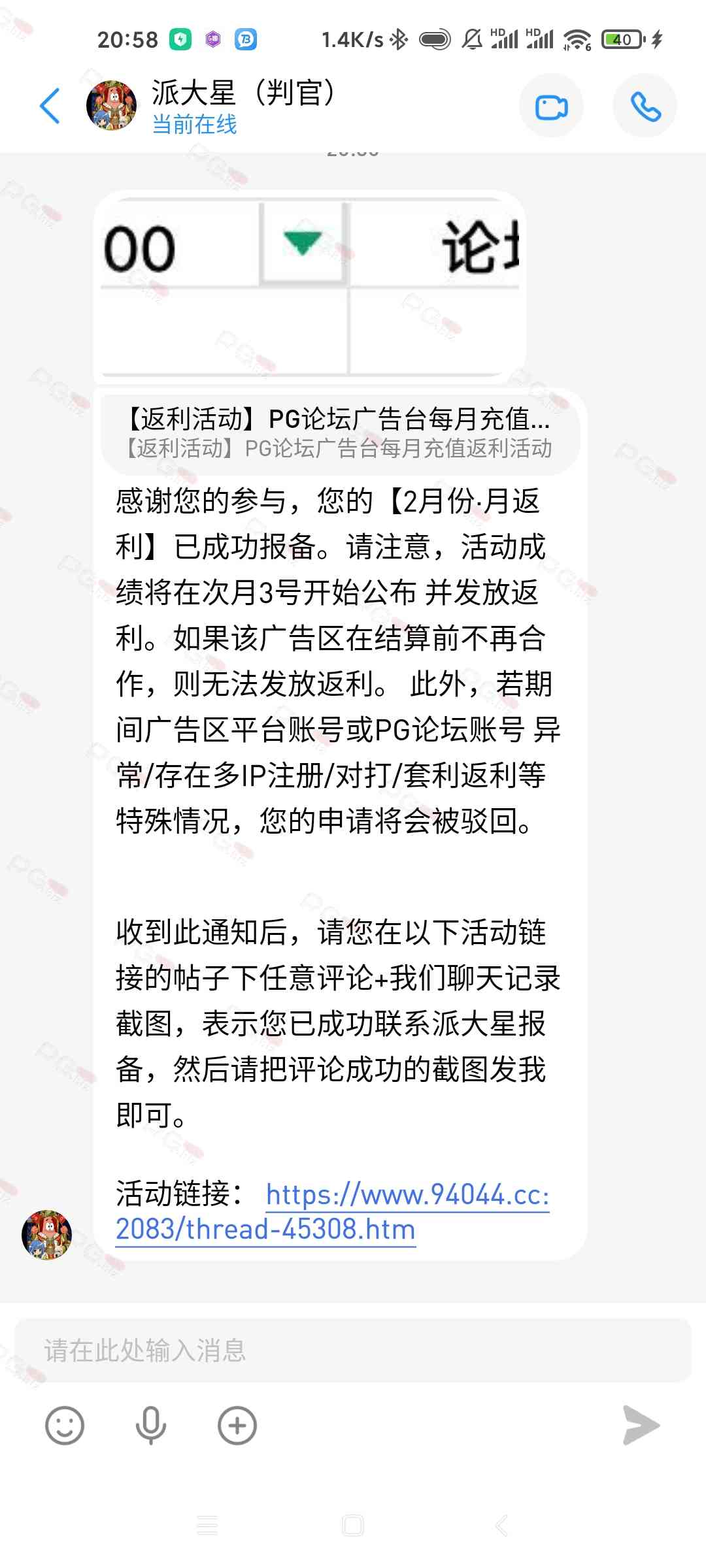Viewport: 706px width, 1568px height.
Task: Open the emoji picker
Action: coord(65,1425)
